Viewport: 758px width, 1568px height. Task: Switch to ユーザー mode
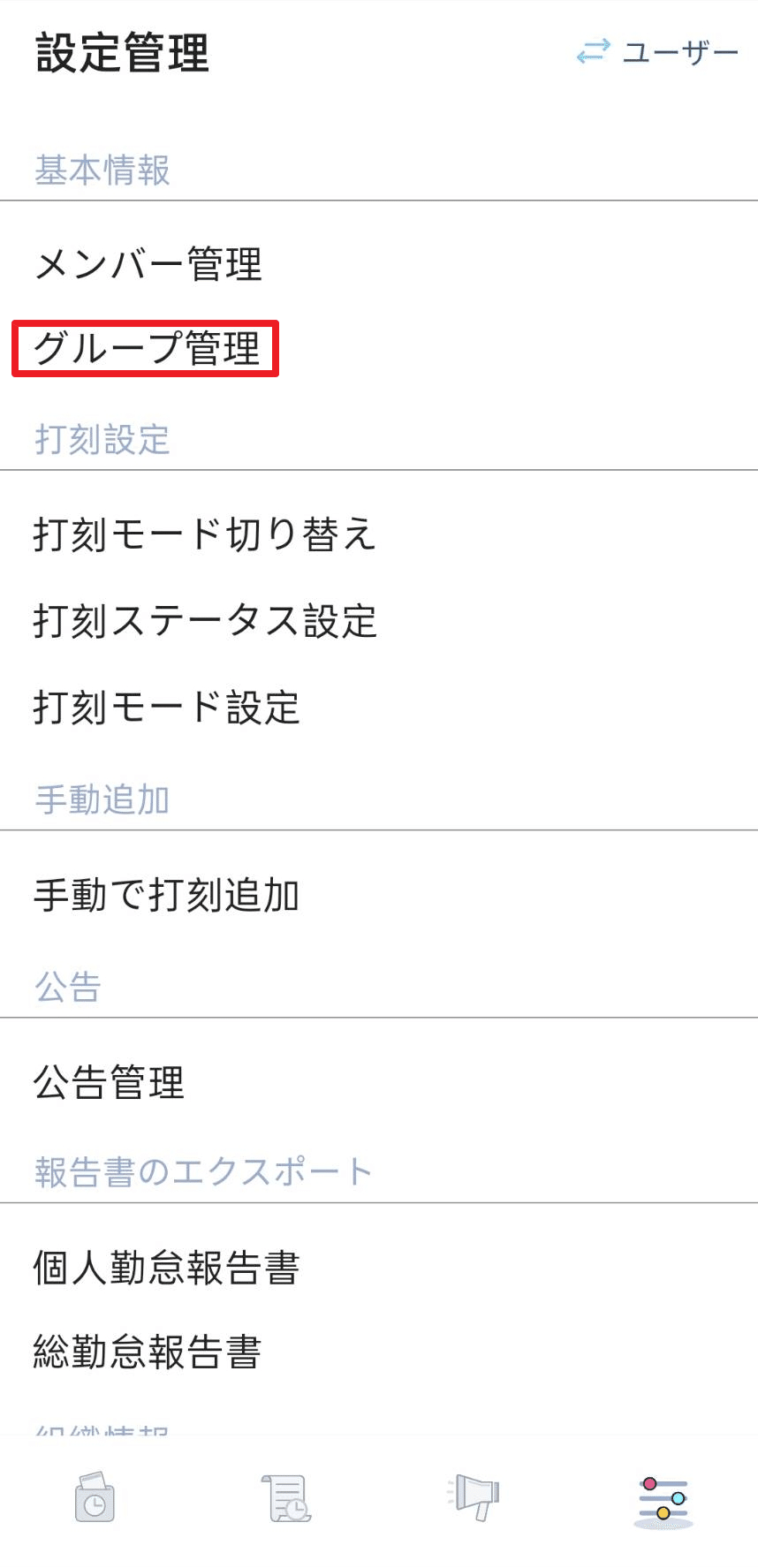click(x=657, y=52)
